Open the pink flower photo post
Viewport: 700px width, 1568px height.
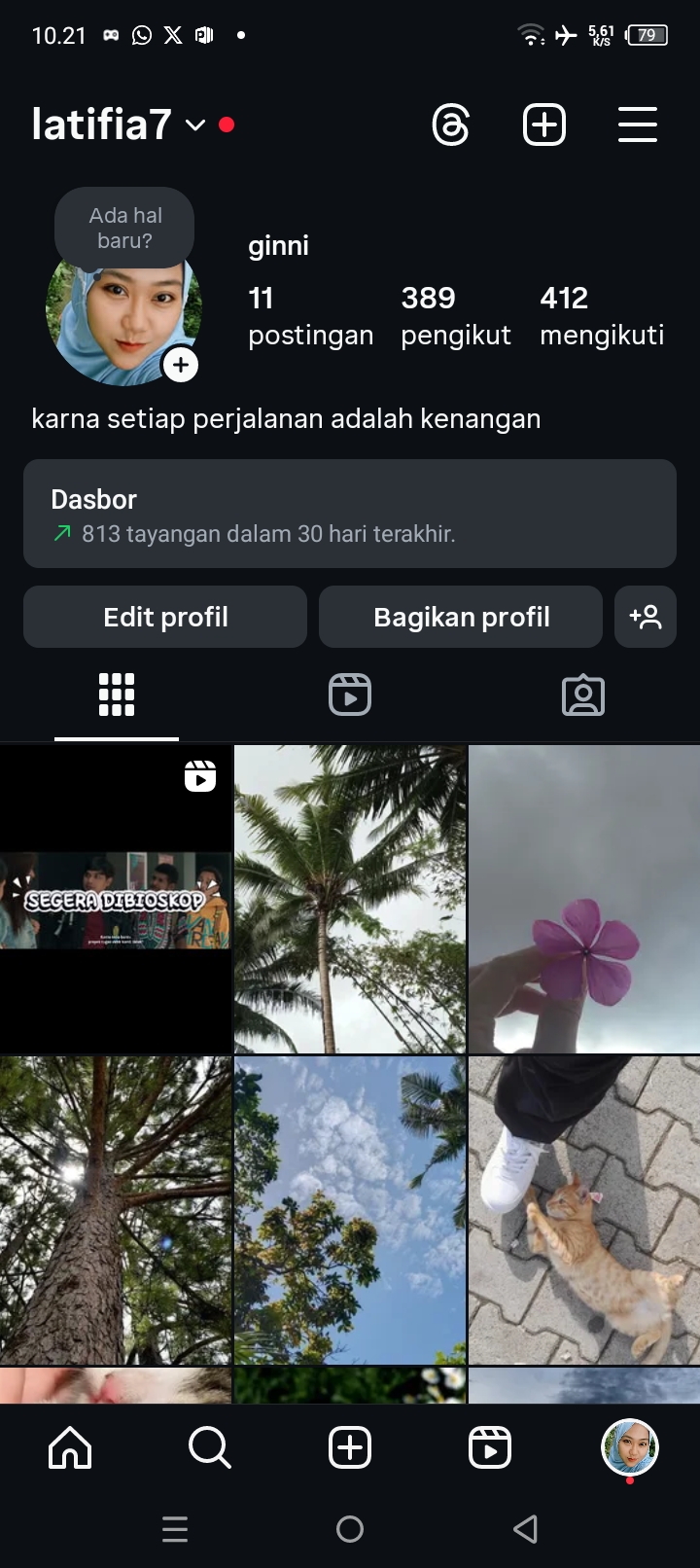(584, 900)
